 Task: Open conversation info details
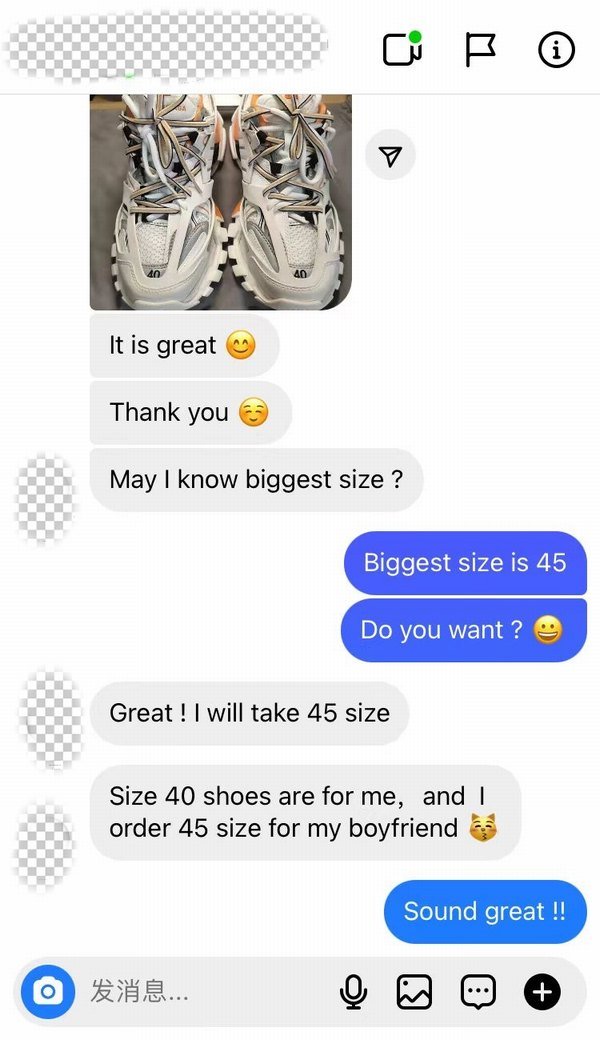556,49
